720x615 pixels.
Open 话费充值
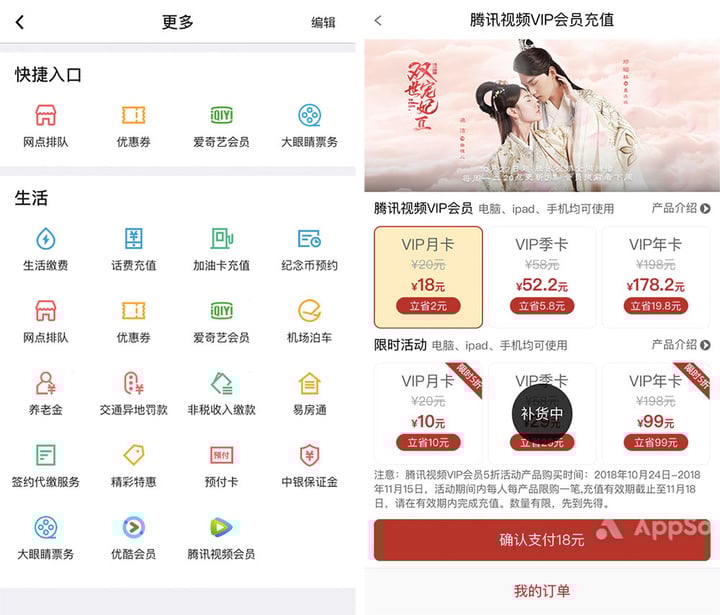click(133, 249)
